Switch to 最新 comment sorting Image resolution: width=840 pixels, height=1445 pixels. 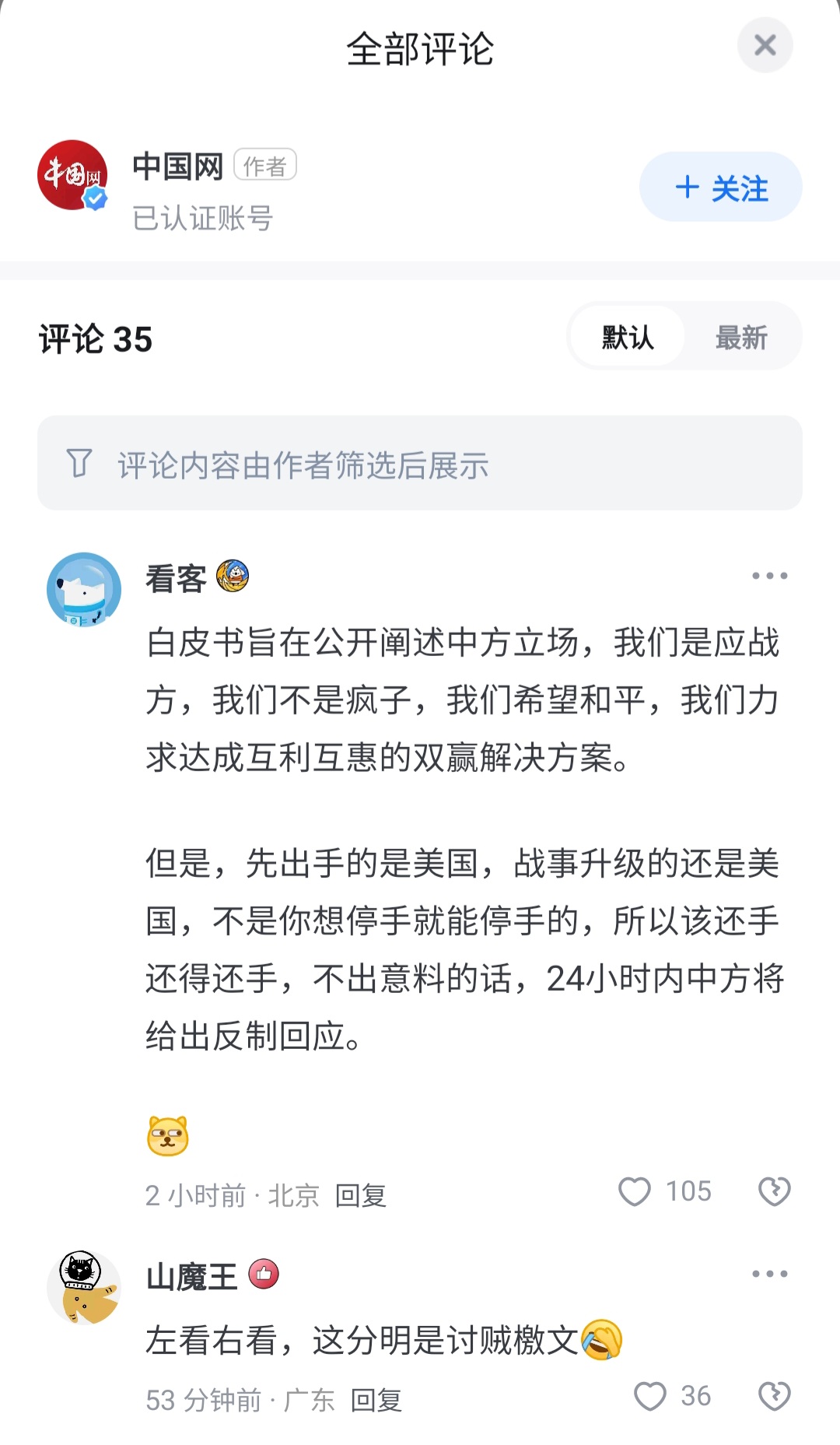point(741,337)
